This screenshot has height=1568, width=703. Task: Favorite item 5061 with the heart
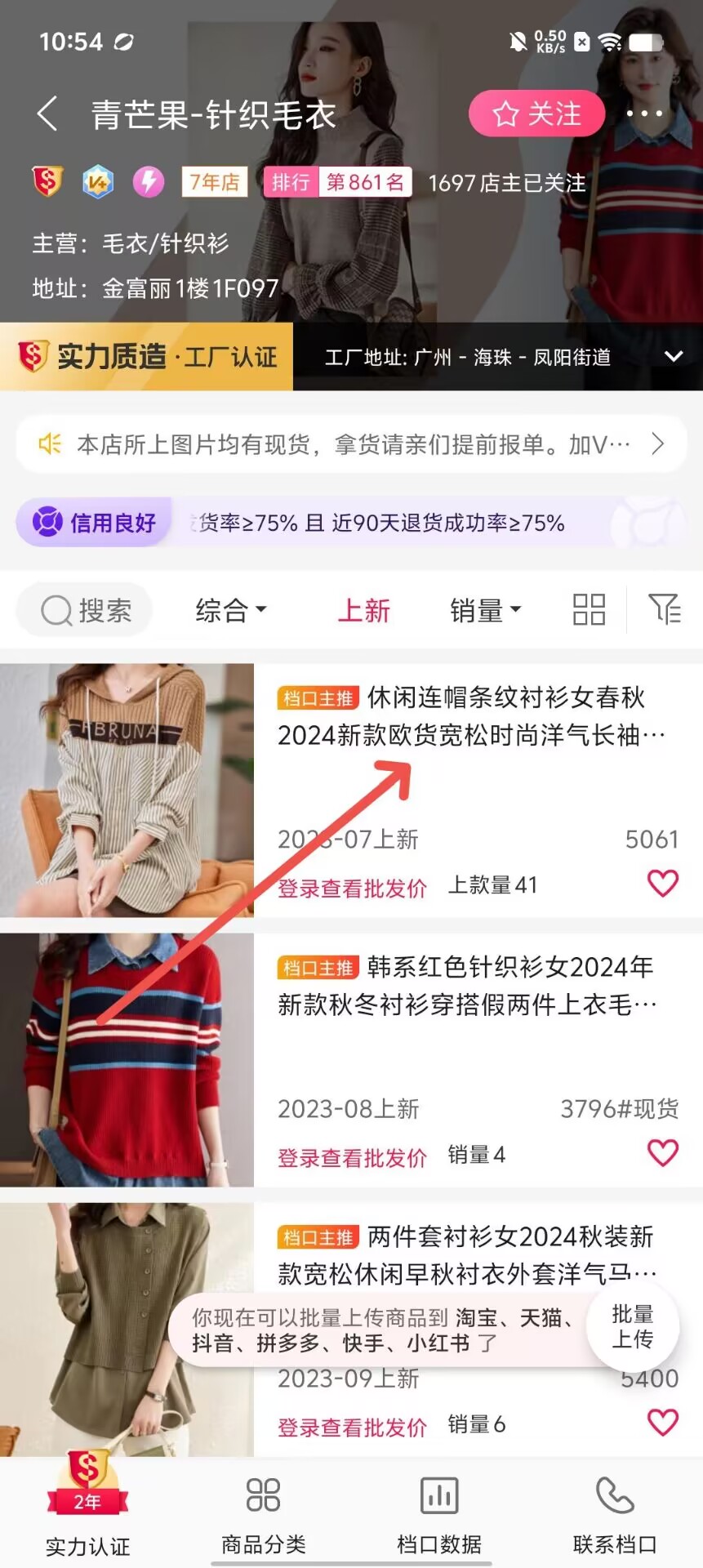point(662,884)
